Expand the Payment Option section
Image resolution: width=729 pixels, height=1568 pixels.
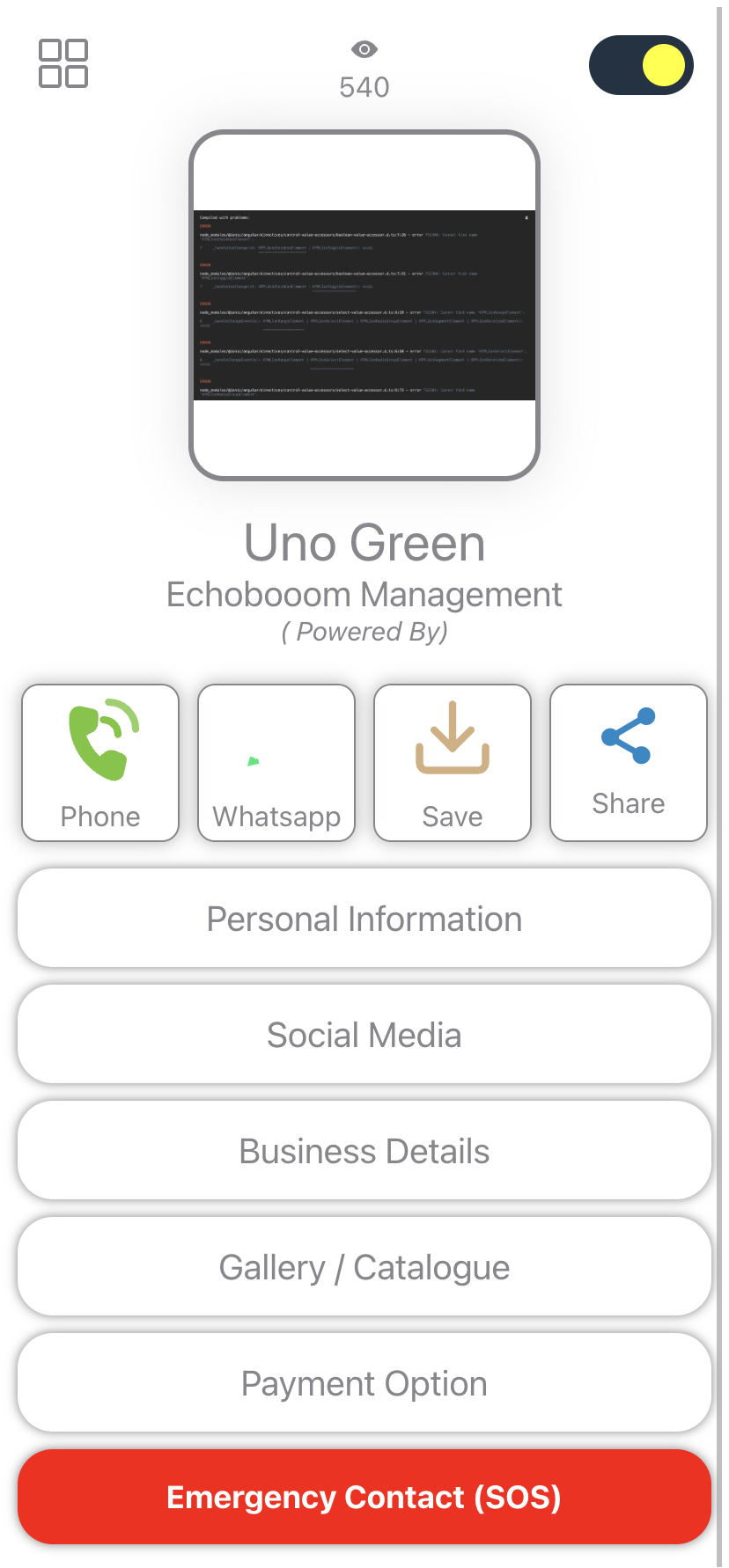click(364, 1383)
